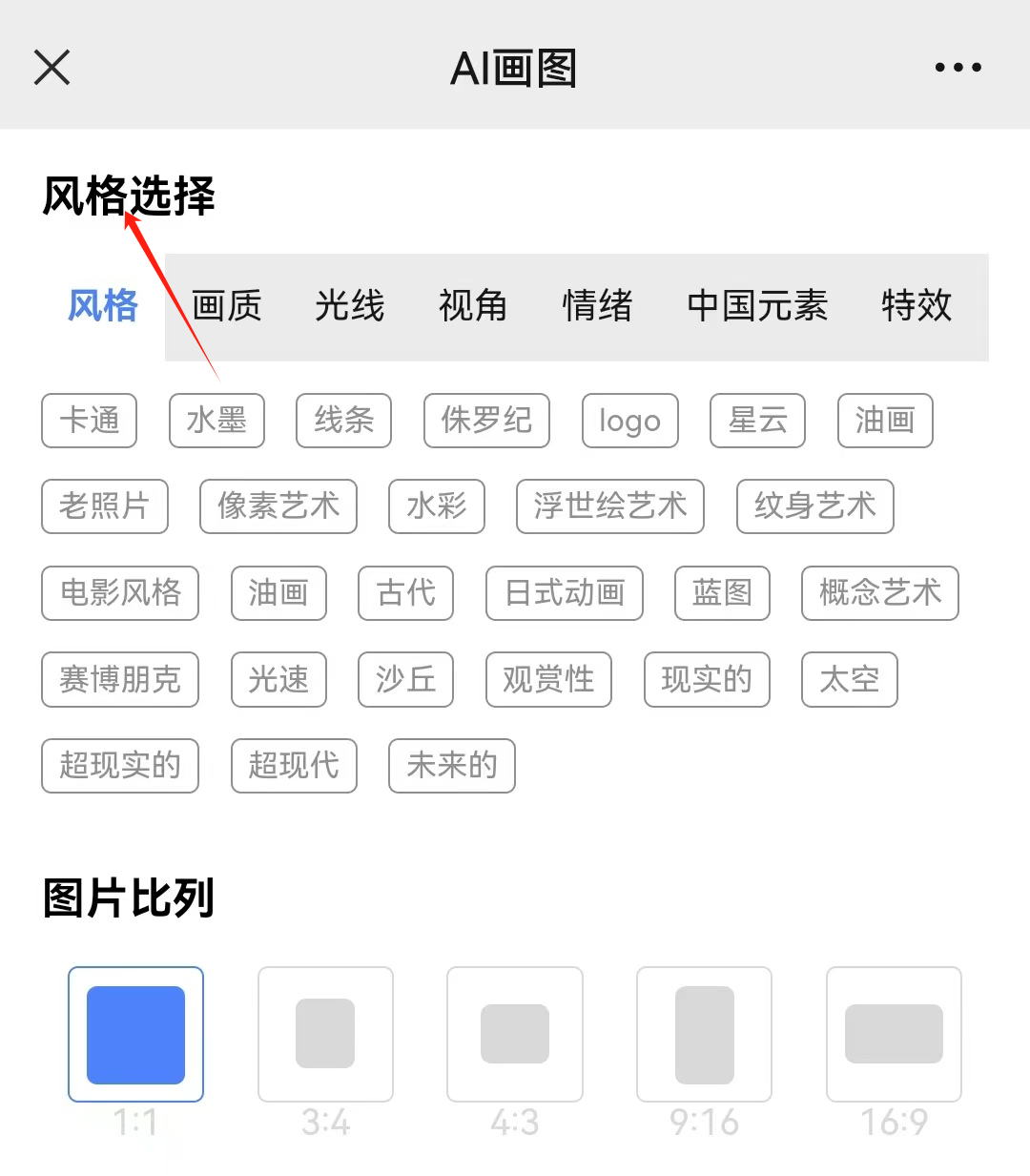Select the 1:1 picture ratio
Image resolution: width=1030 pixels, height=1176 pixels.
[135, 1035]
